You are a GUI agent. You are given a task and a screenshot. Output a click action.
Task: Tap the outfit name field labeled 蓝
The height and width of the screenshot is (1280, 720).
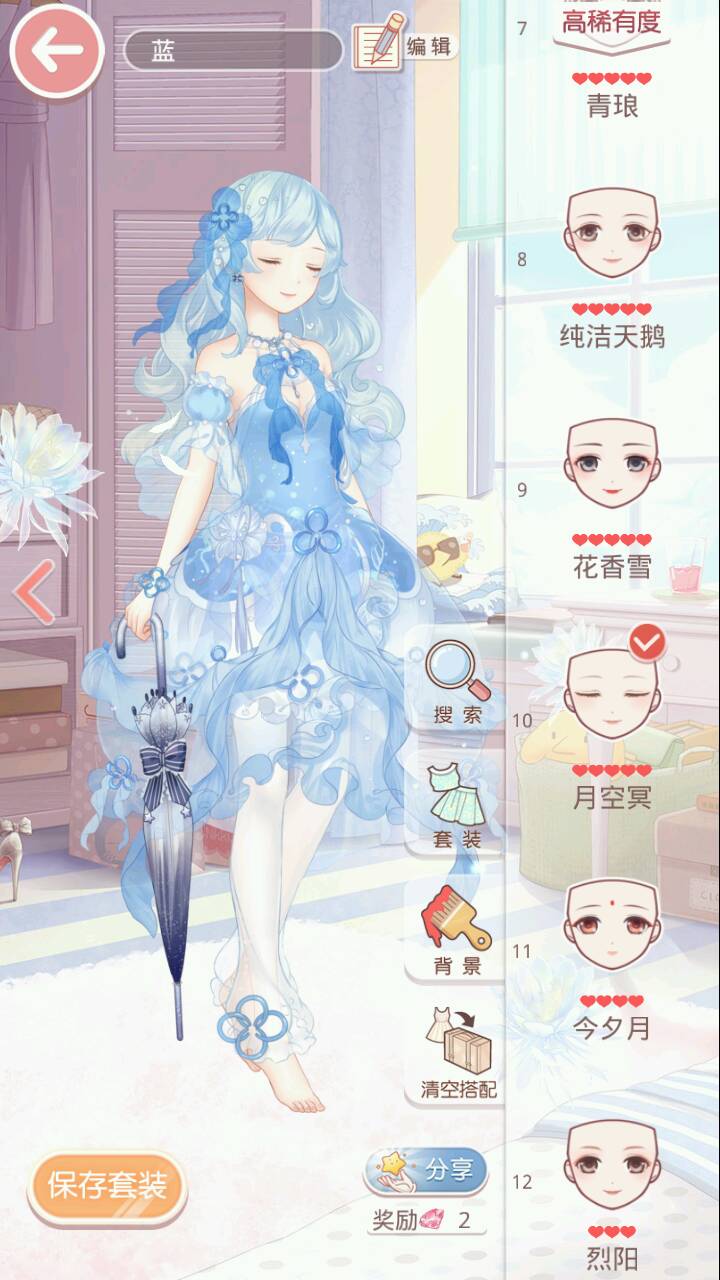[232, 51]
